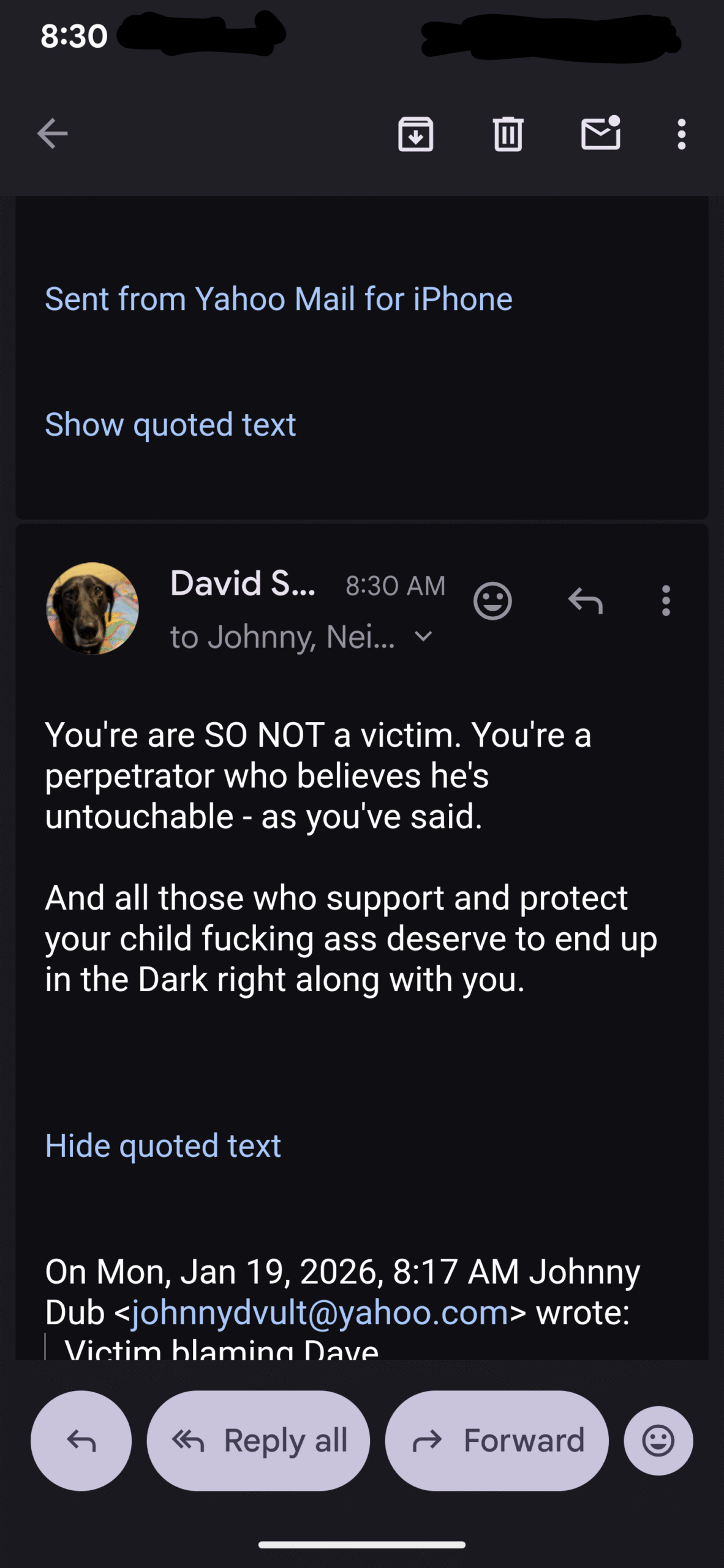Hide quoted text in David's message
The image size is (724, 1568).
pyautogui.click(x=163, y=1145)
